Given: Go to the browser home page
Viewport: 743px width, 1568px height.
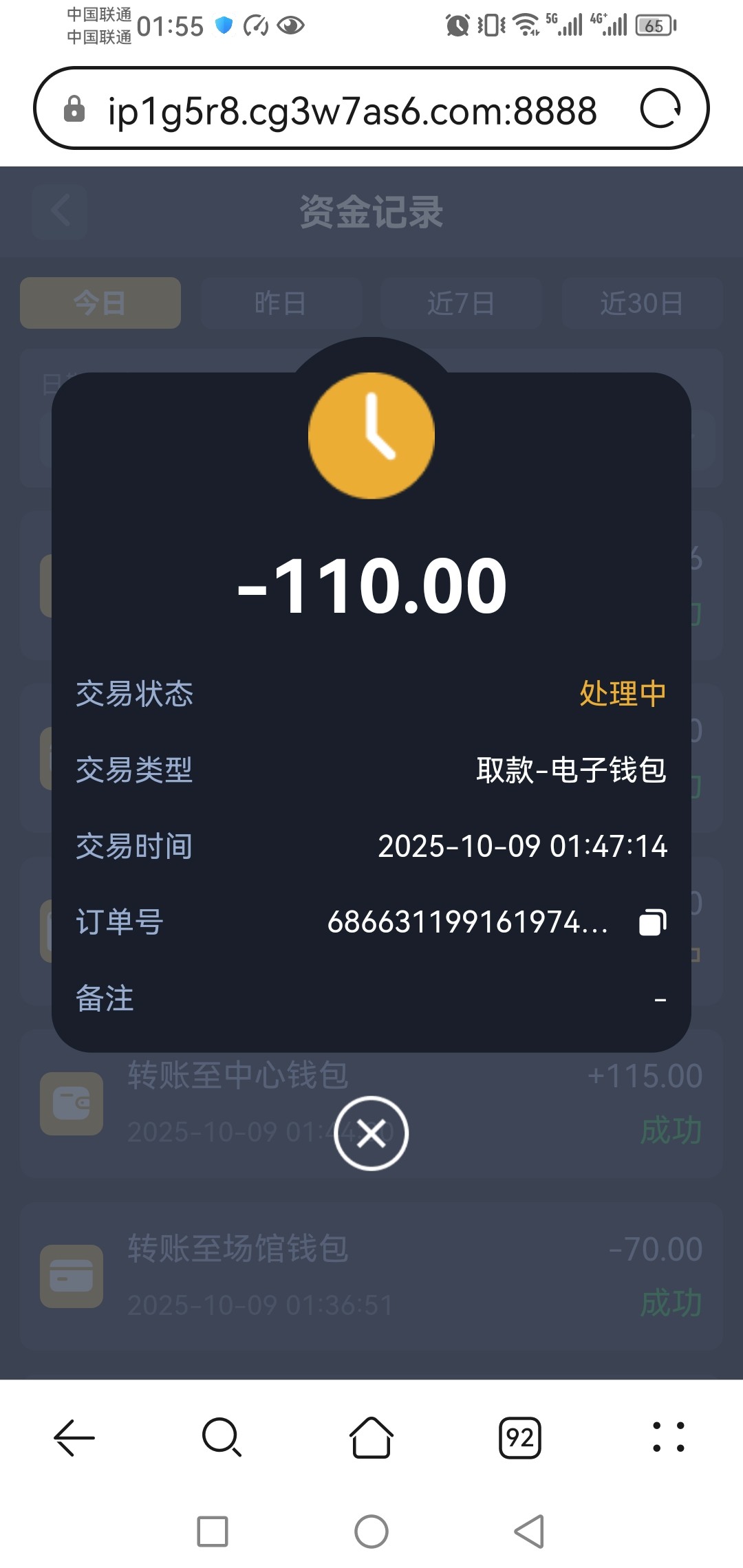Looking at the screenshot, I should [x=371, y=1437].
